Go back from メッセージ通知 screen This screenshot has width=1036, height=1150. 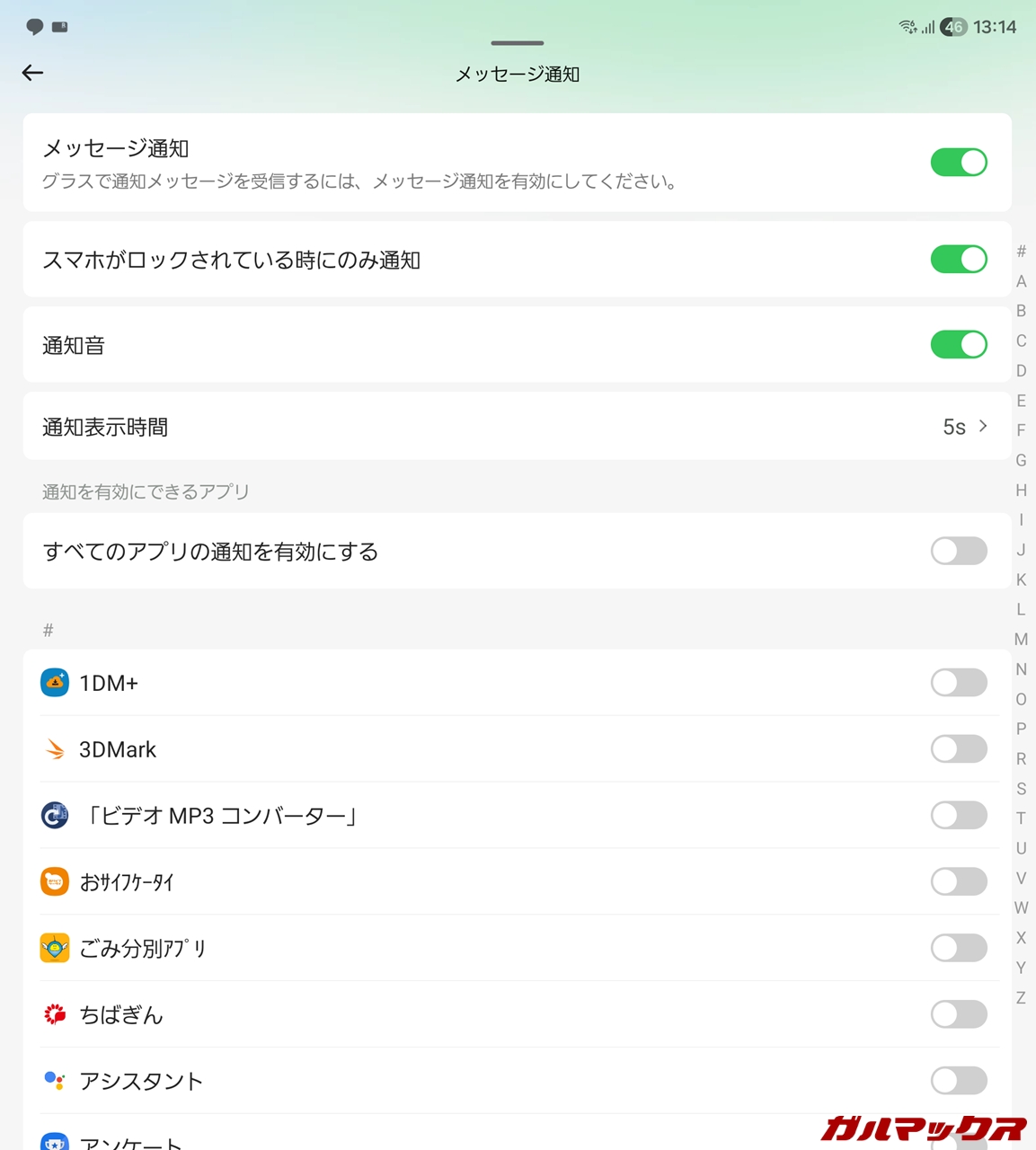coord(33,73)
